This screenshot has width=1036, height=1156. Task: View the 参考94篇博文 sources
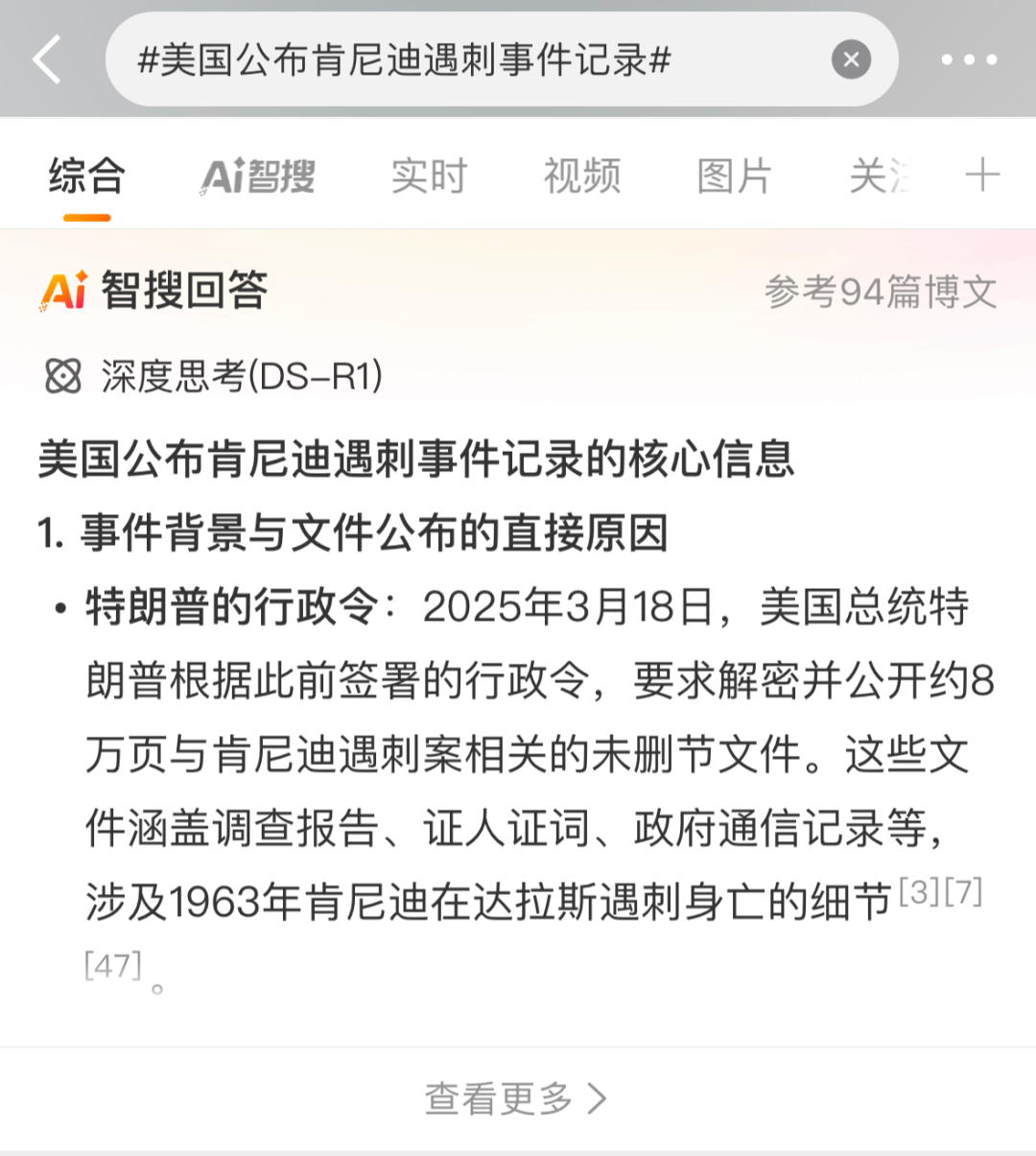click(880, 292)
